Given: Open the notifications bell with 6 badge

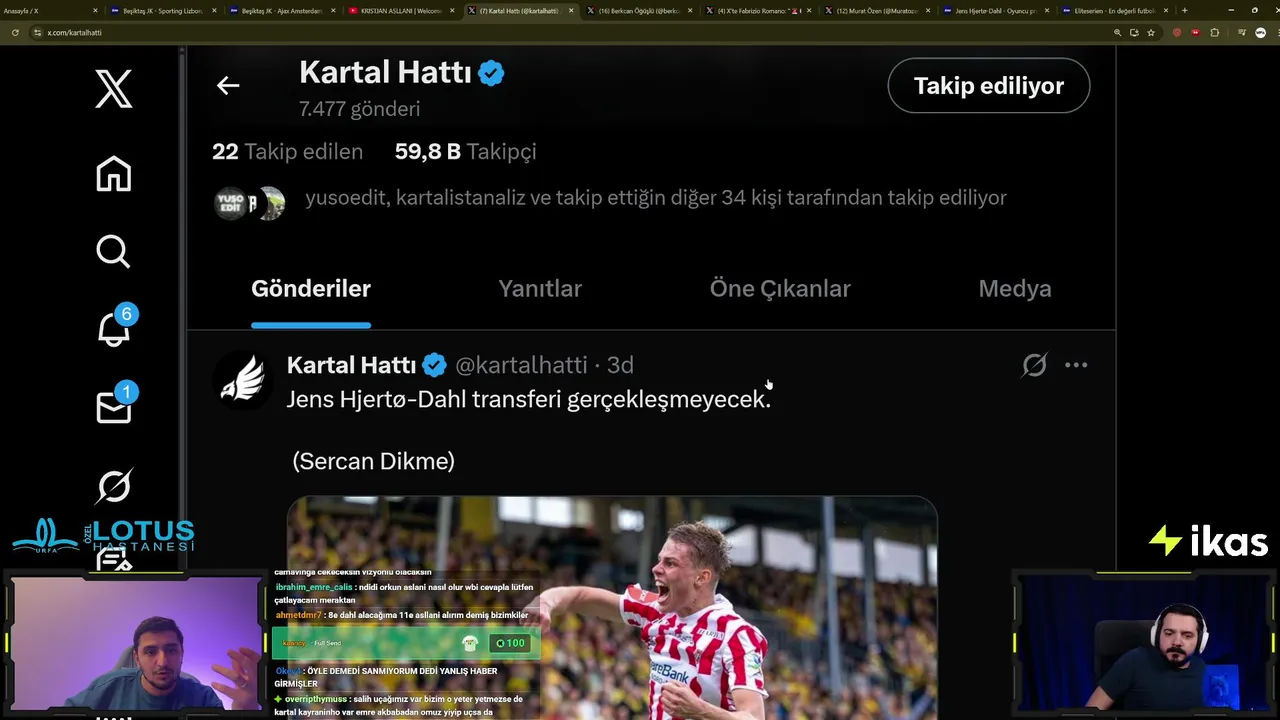Looking at the screenshot, I should [x=113, y=329].
